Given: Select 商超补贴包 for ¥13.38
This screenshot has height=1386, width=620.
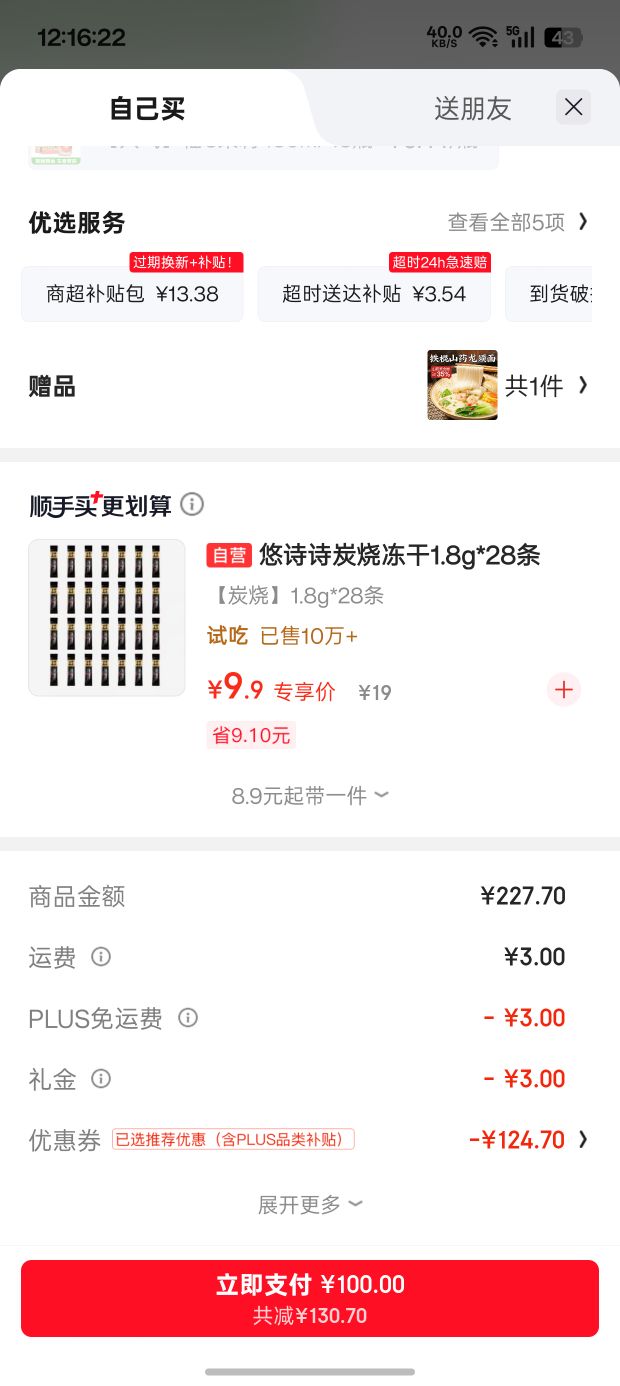Looking at the screenshot, I should click(132, 294).
